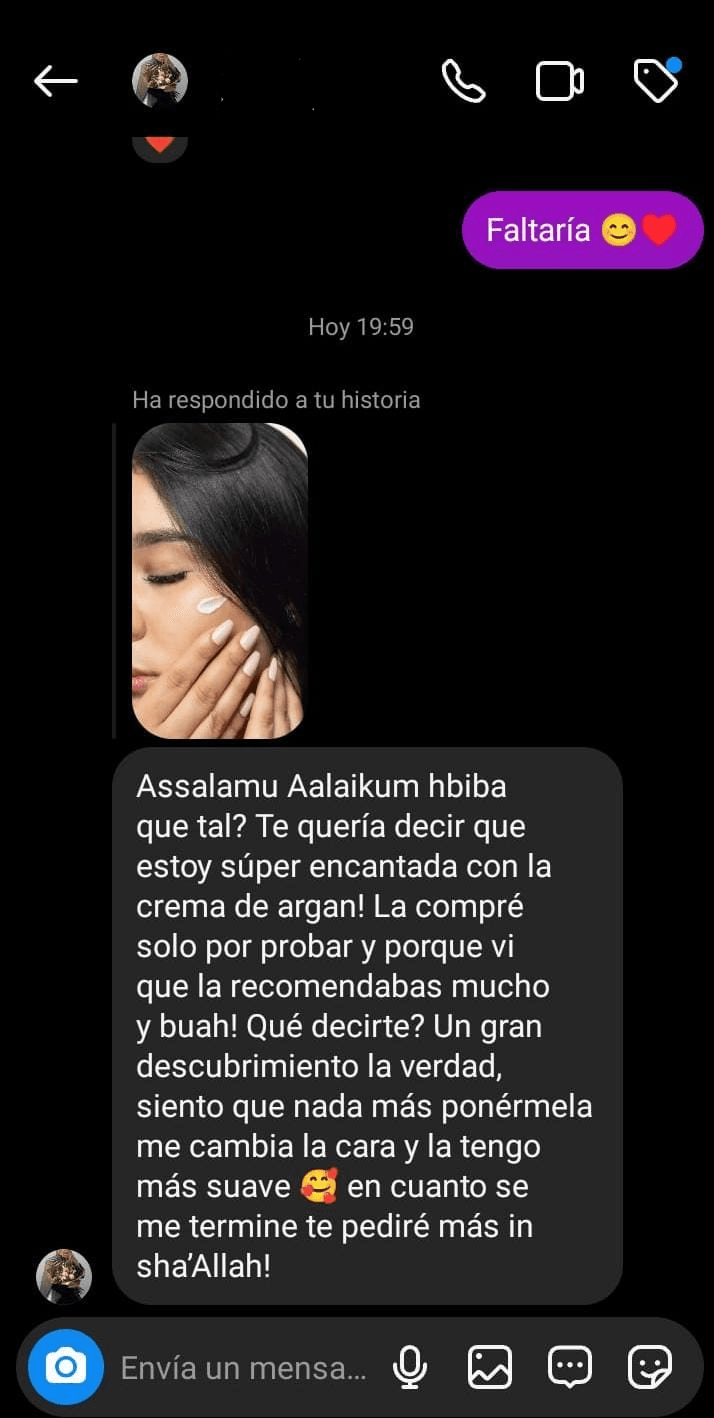Tap the sender's avatar beside the message
Viewport: 714px width, 1418px height.
tap(64, 1276)
